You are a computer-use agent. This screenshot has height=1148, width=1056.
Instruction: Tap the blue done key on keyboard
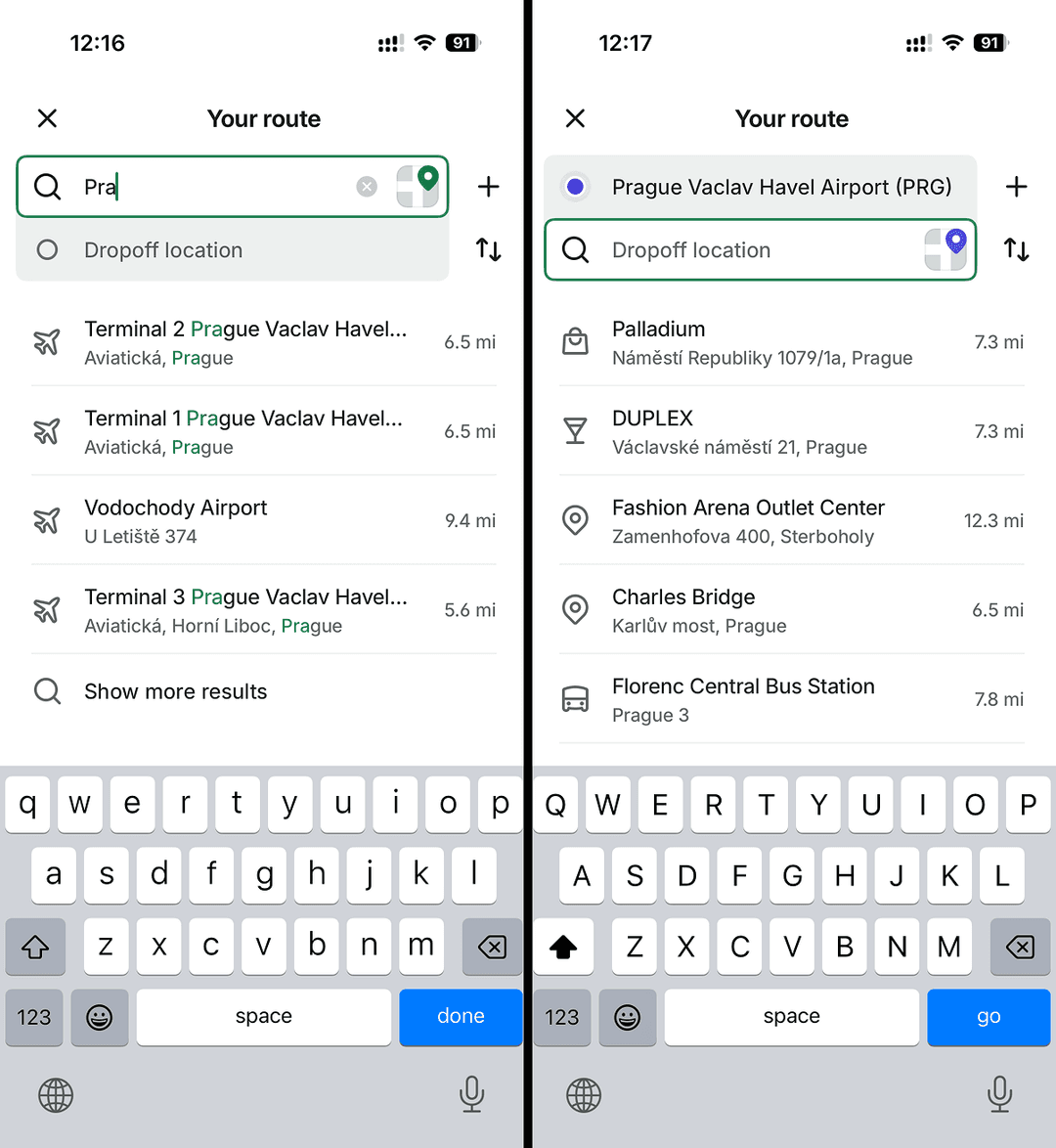461,1017
